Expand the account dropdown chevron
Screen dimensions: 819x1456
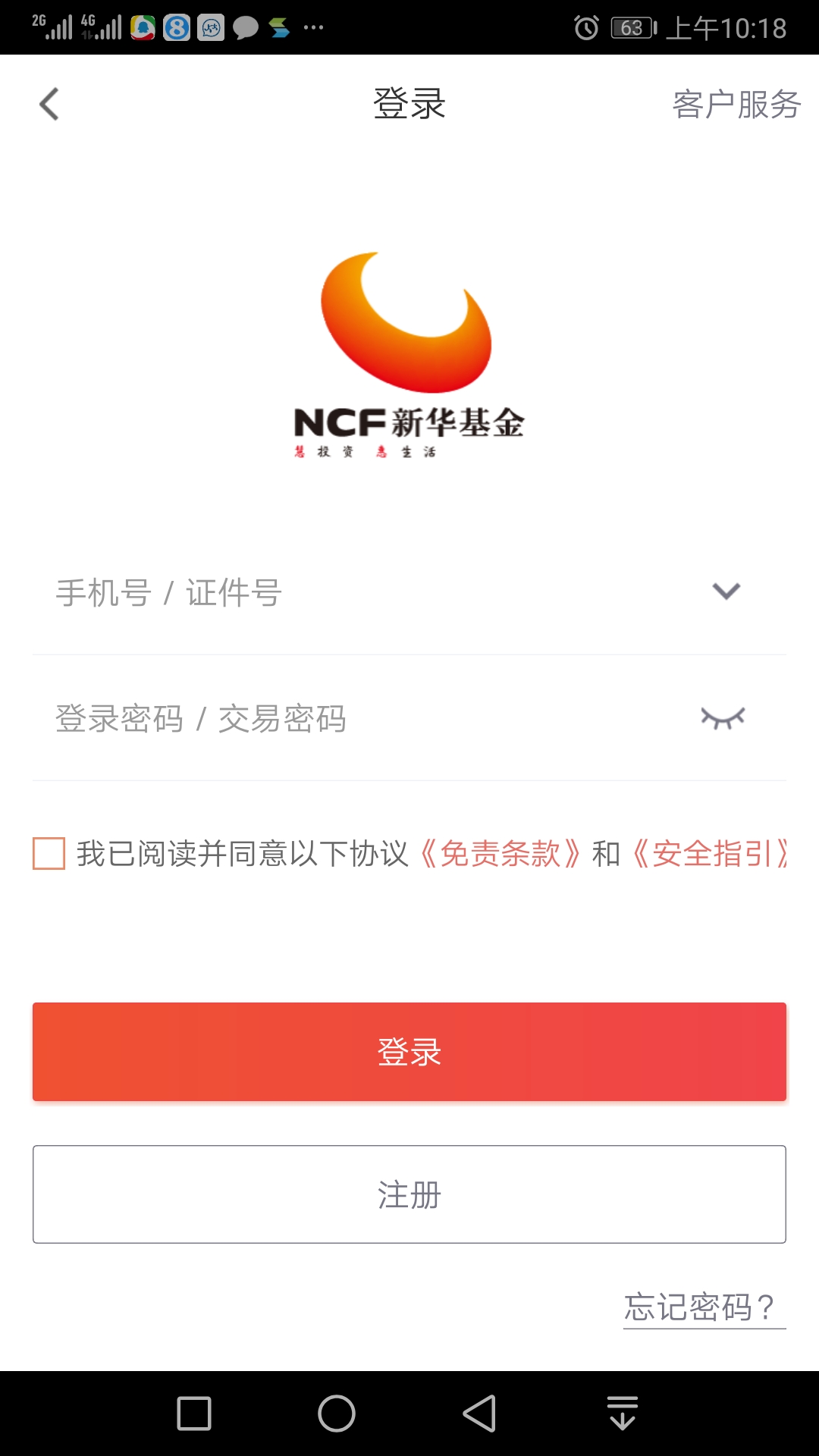(x=726, y=591)
